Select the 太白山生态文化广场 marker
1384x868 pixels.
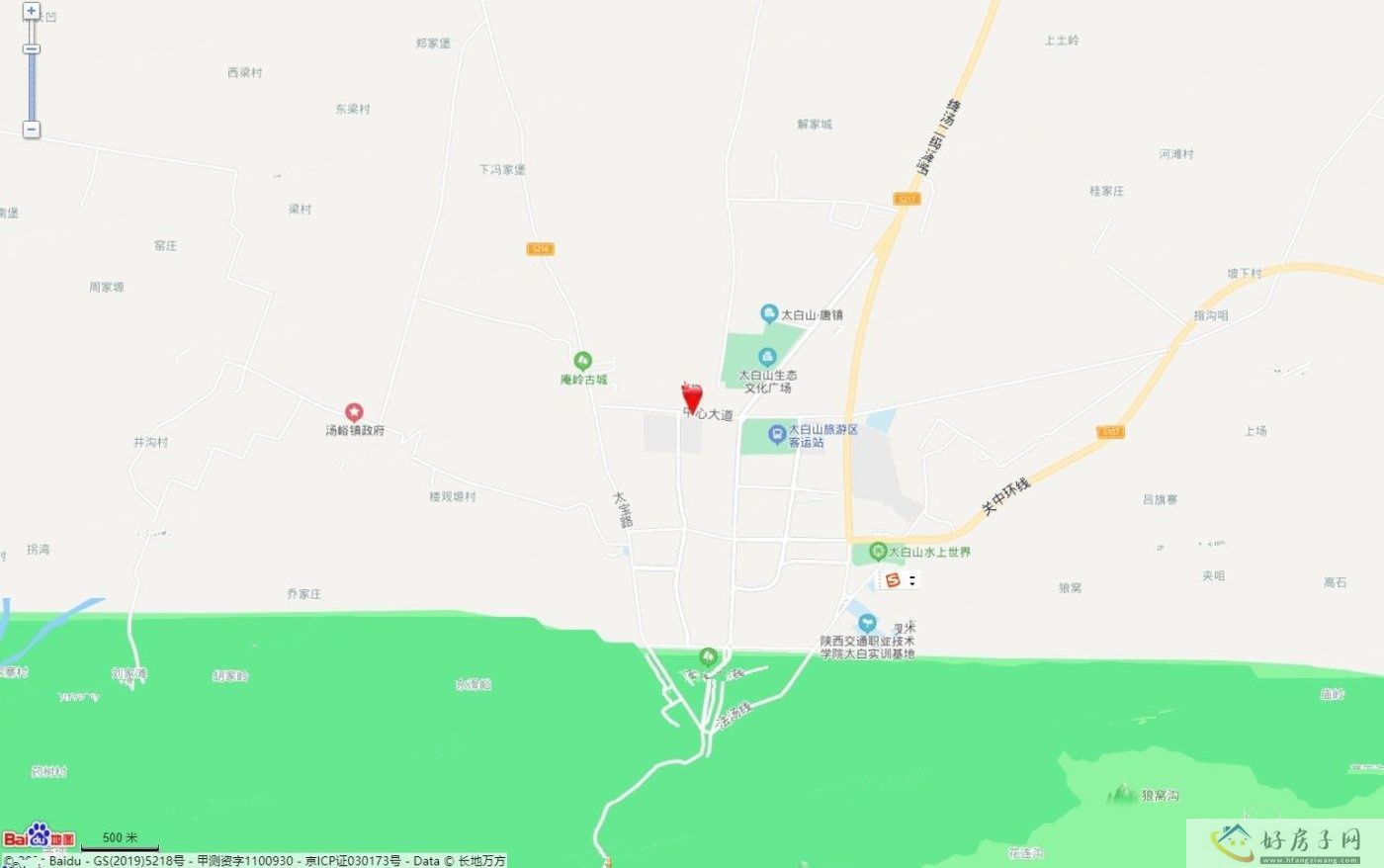pyautogui.click(x=766, y=357)
